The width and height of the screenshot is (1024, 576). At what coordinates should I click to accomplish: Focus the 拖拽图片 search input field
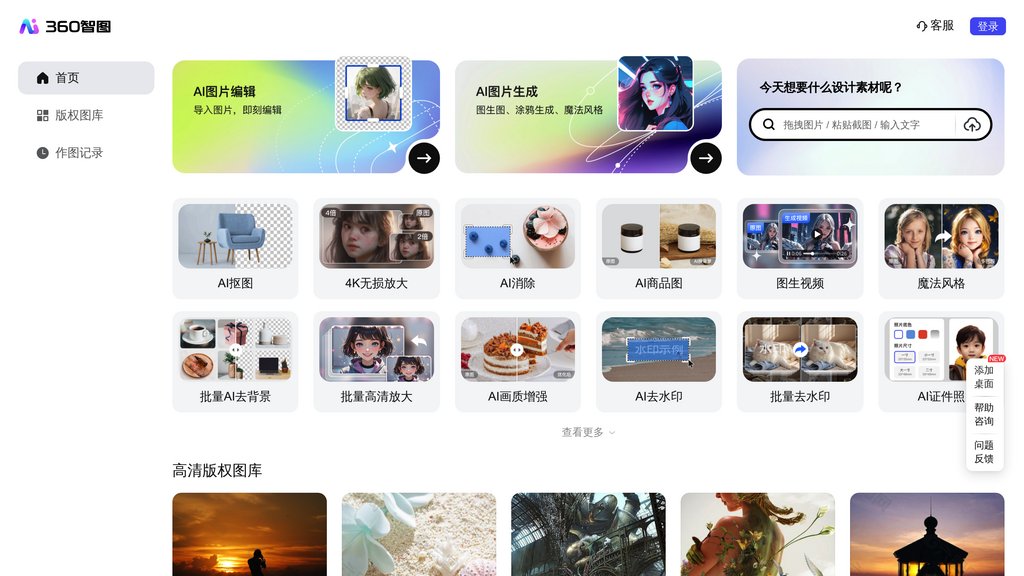pyautogui.click(x=850, y=125)
